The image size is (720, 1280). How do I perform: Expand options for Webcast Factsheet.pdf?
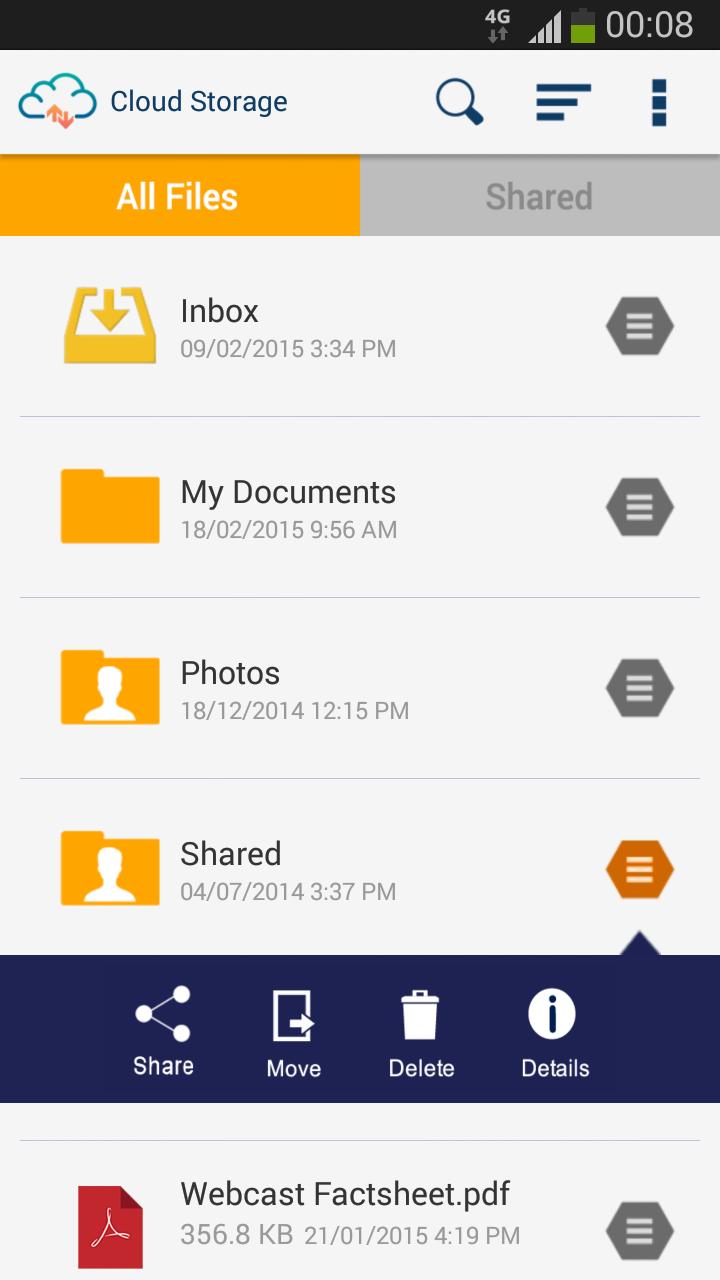[639, 1229]
